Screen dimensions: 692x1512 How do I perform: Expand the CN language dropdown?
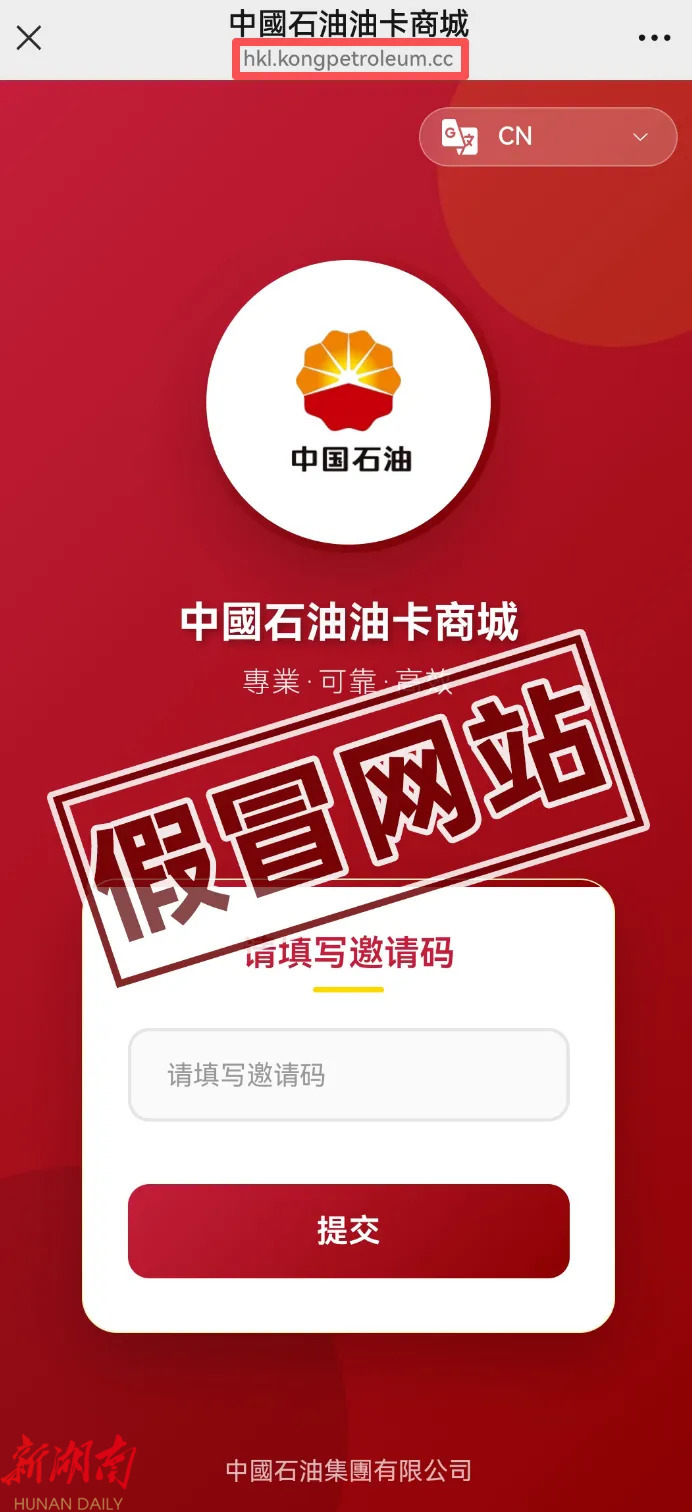tap(548, 137)
